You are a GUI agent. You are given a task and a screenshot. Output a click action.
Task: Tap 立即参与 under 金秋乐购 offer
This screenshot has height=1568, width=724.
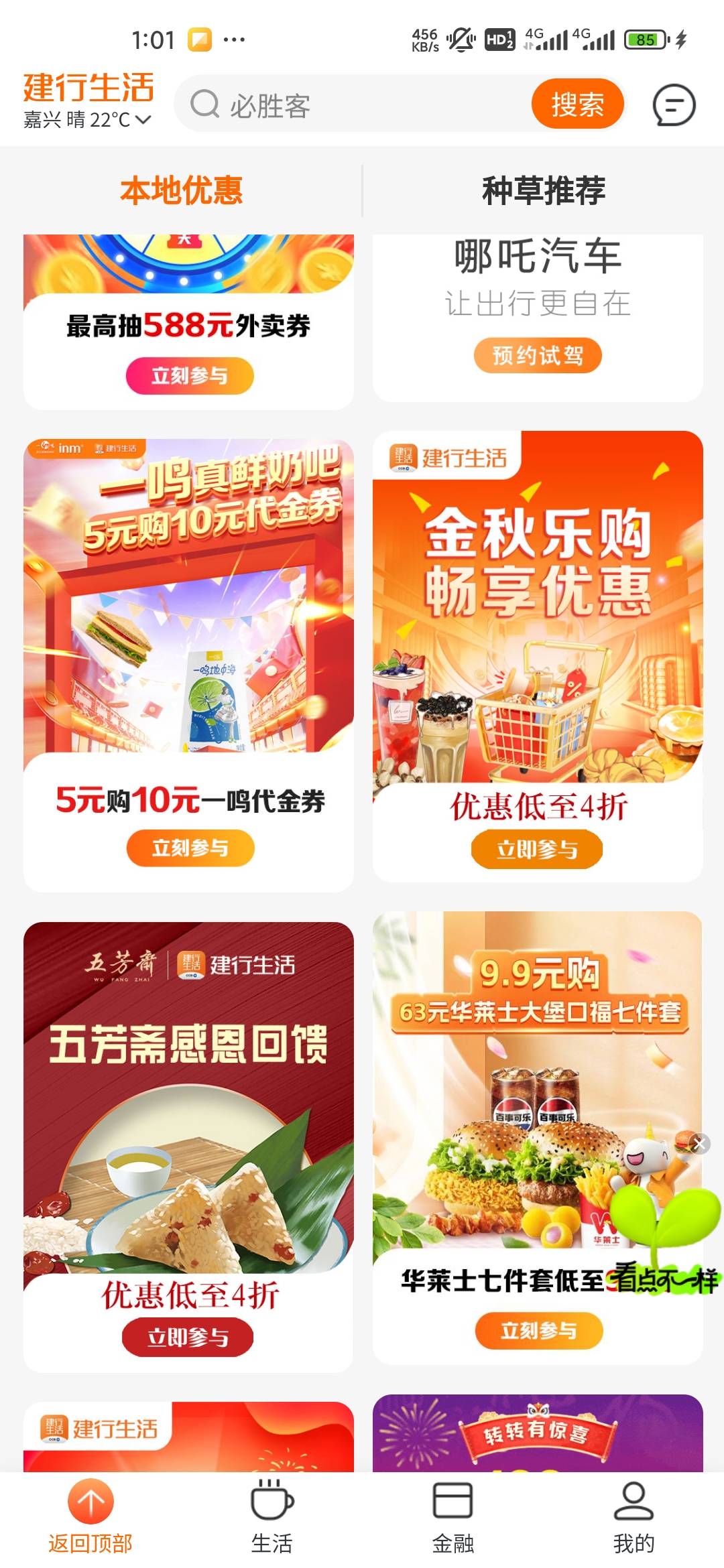(x=537, y=850)
